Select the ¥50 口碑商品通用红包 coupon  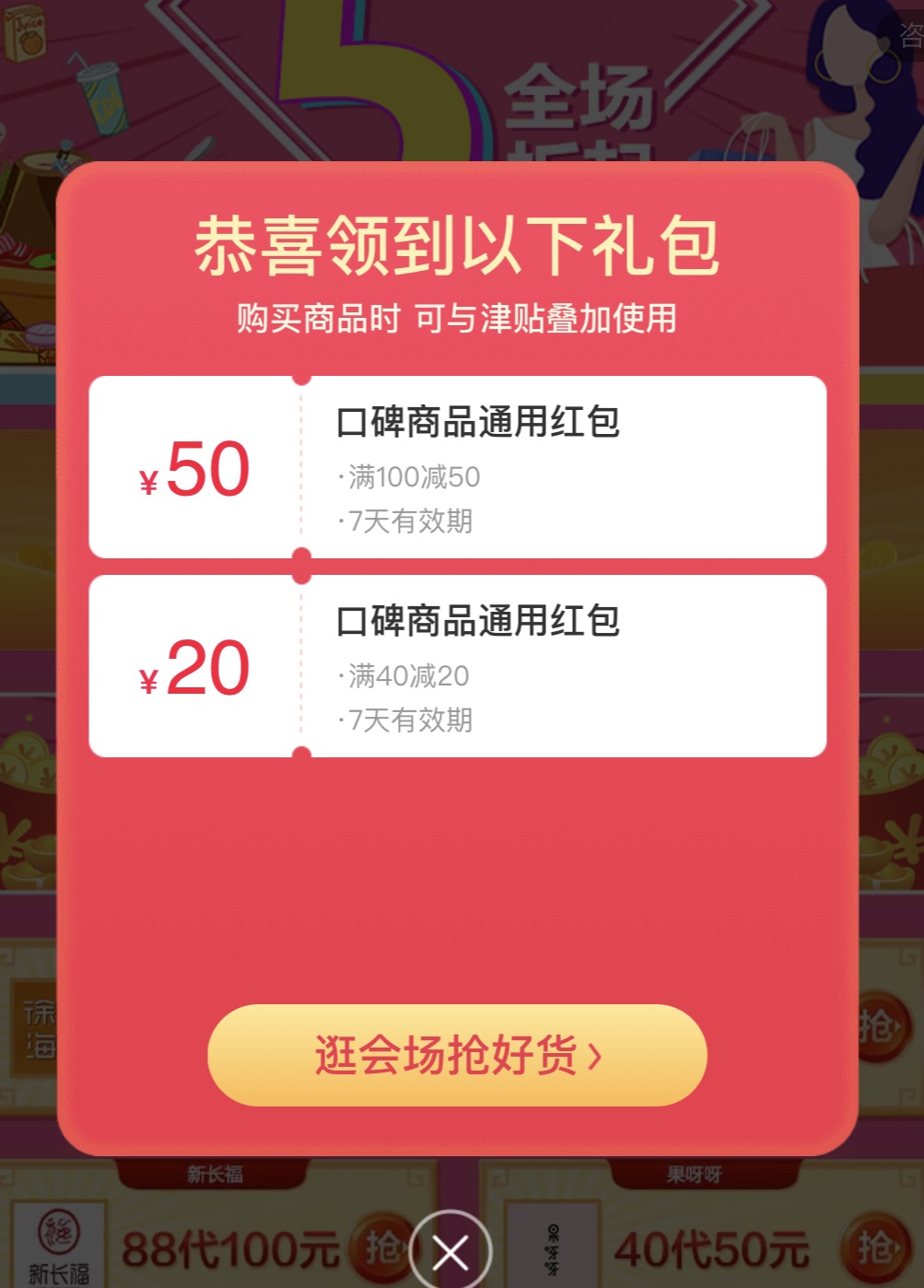pos(457,467)
